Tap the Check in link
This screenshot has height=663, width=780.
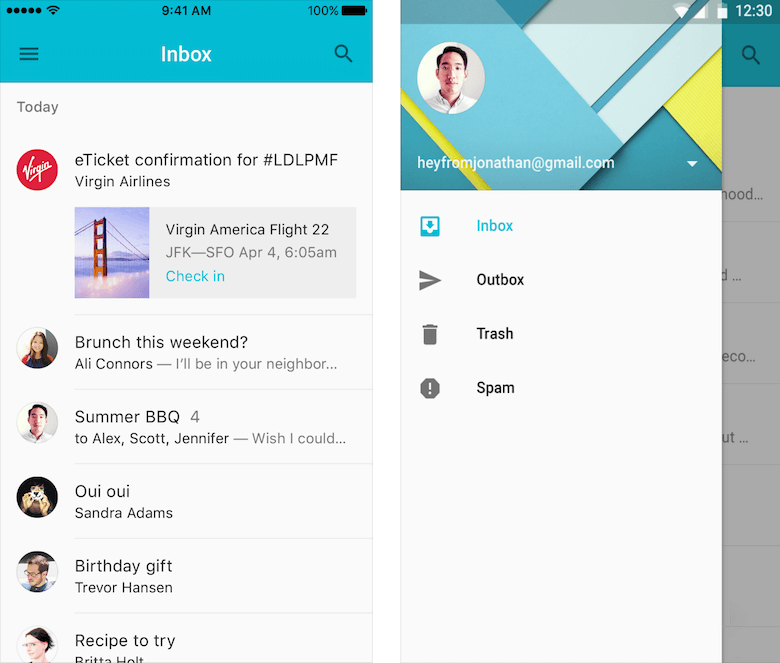(195, 276)
